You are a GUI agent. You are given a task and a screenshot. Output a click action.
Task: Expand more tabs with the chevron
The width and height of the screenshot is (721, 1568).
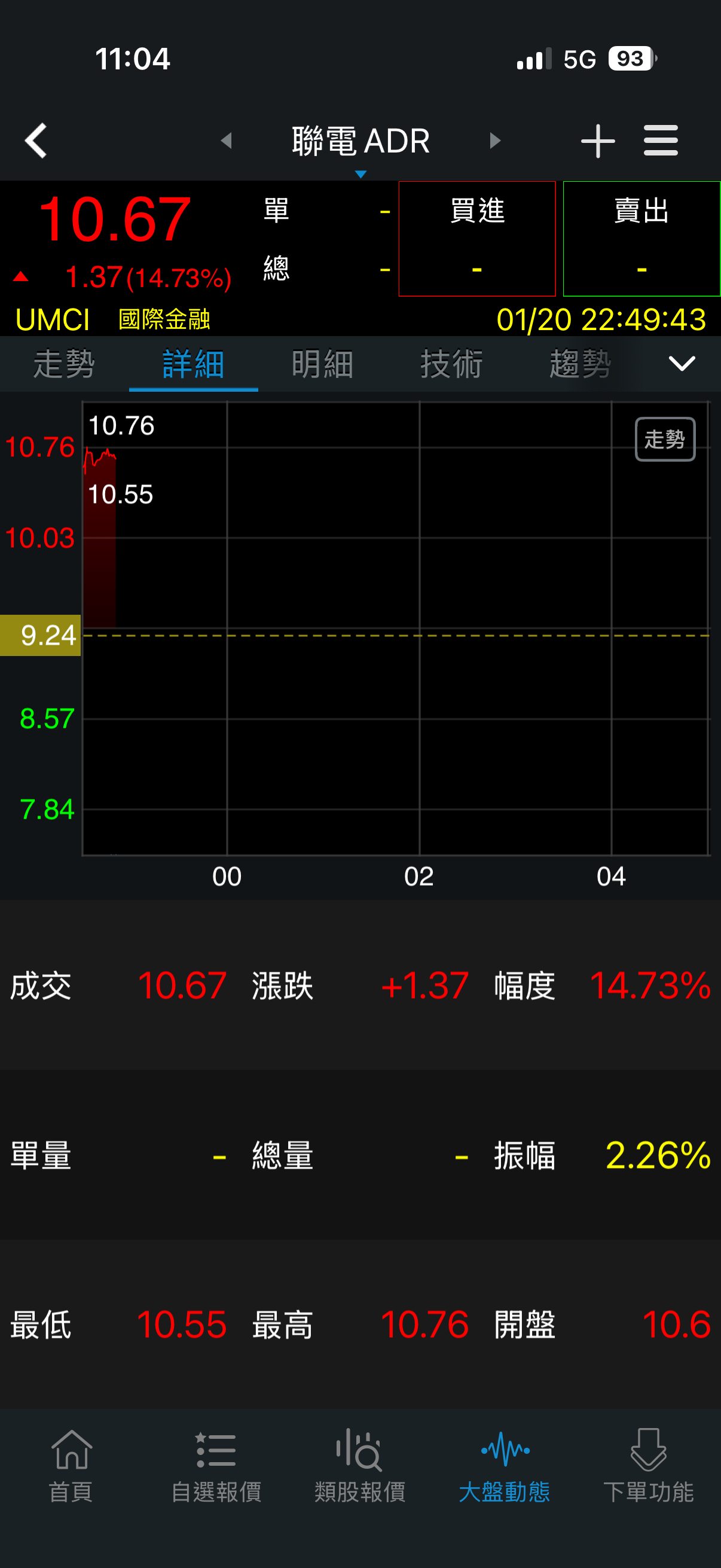tap(682, 364)
